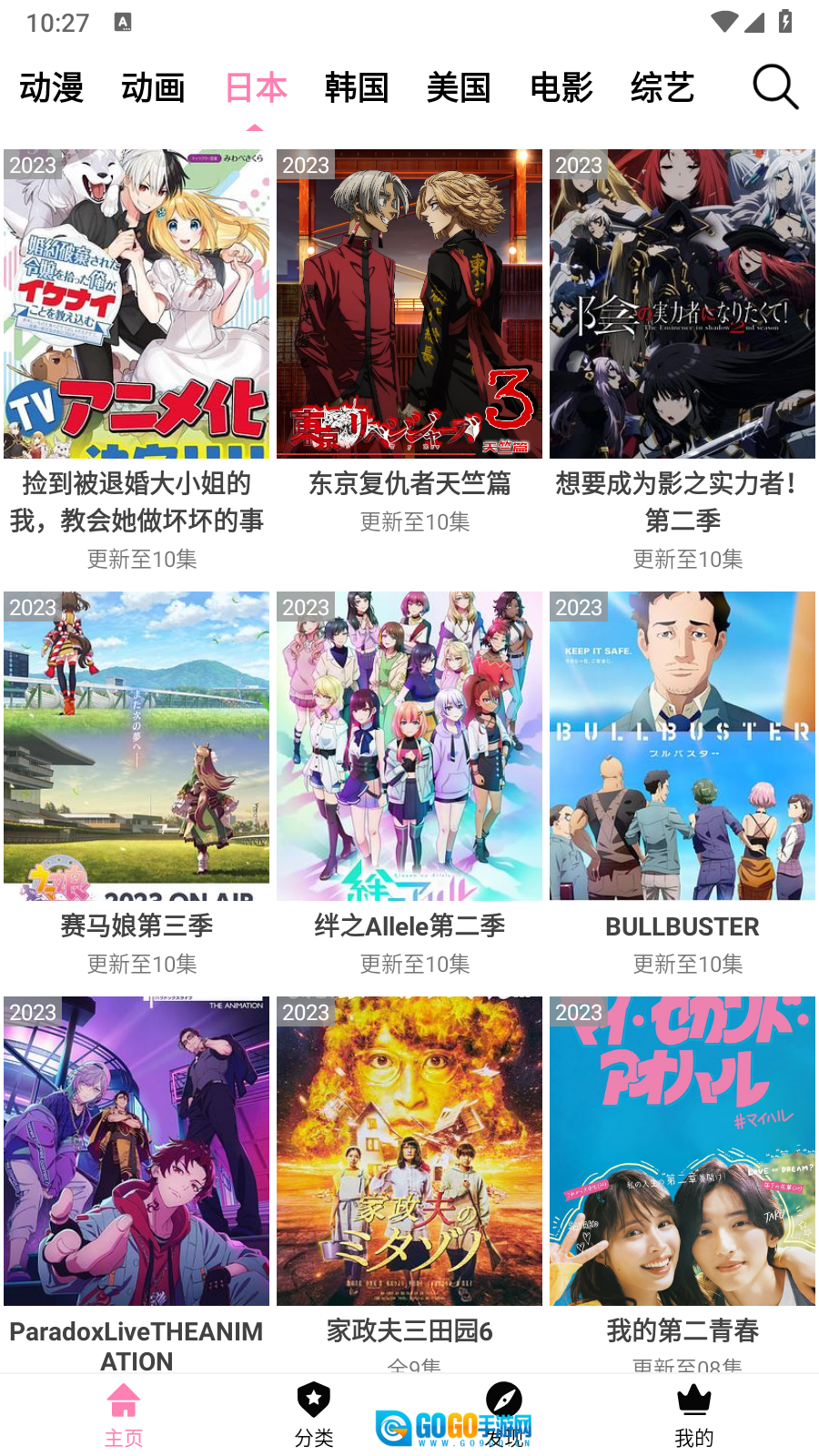The image size is (819, 1456).
Task: Go to 分类 in bottom navigation
Action: tap(314, 1415)
